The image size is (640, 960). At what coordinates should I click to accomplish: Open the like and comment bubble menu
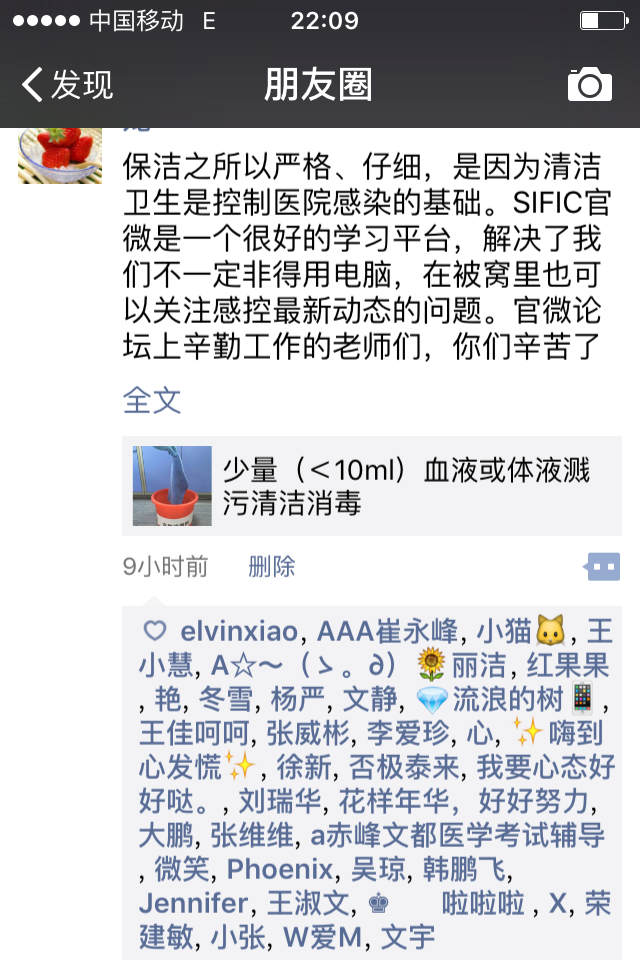pos(601,567)
